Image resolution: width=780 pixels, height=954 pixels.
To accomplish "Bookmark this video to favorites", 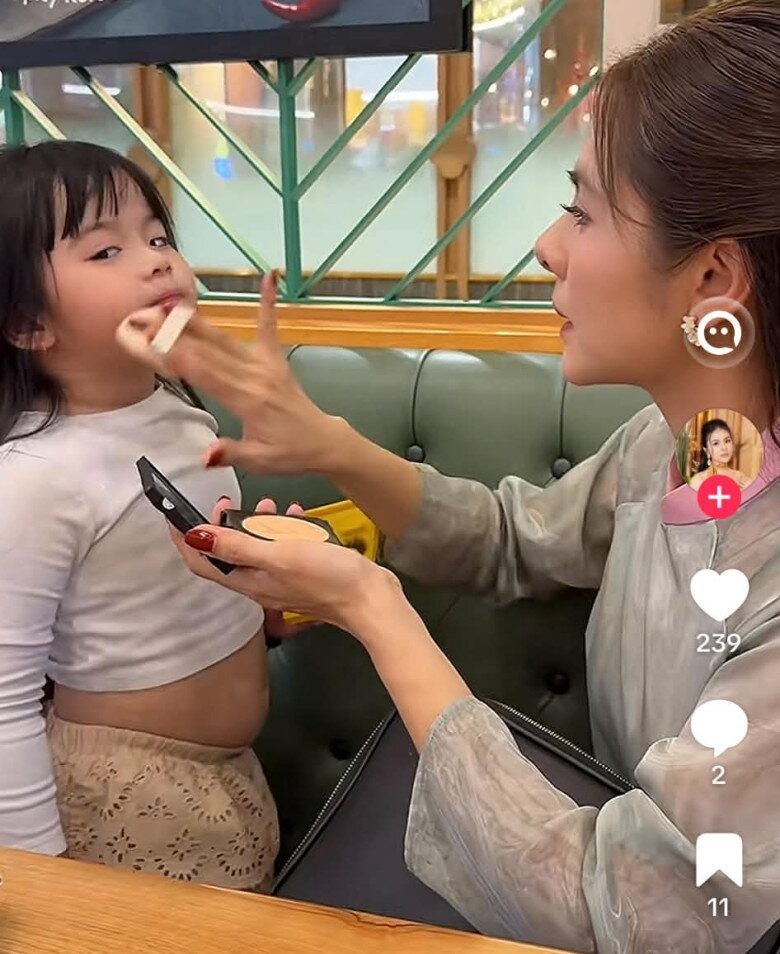I will tap(719, 860).
